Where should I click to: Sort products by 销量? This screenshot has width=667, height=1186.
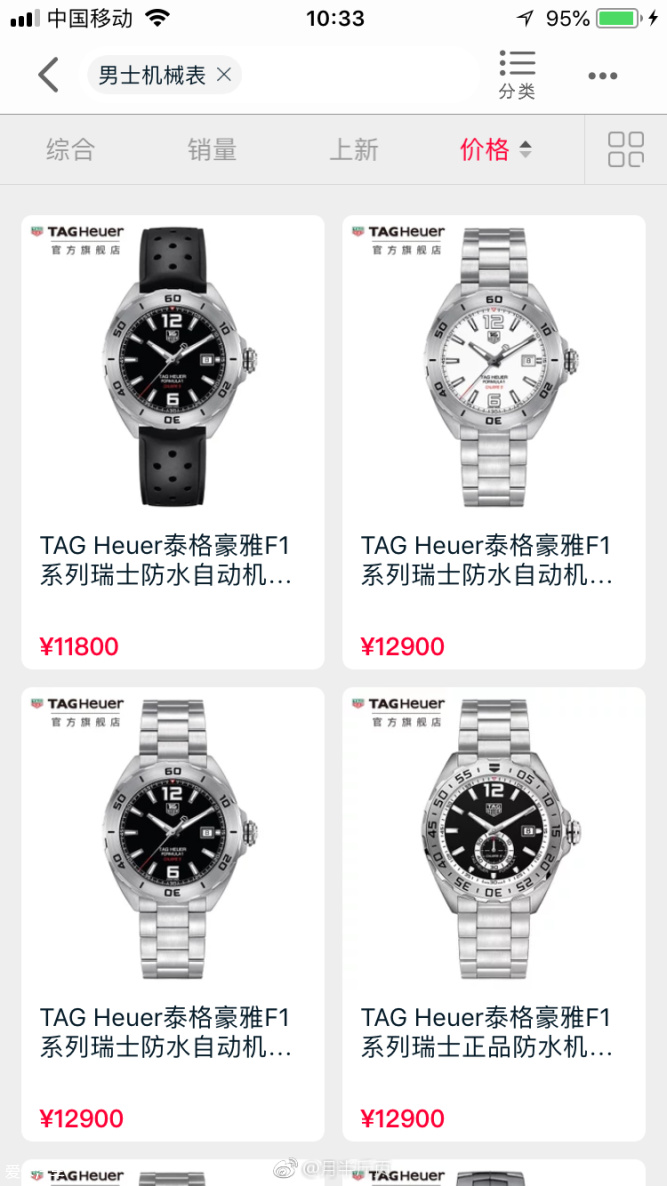point(212,150)
